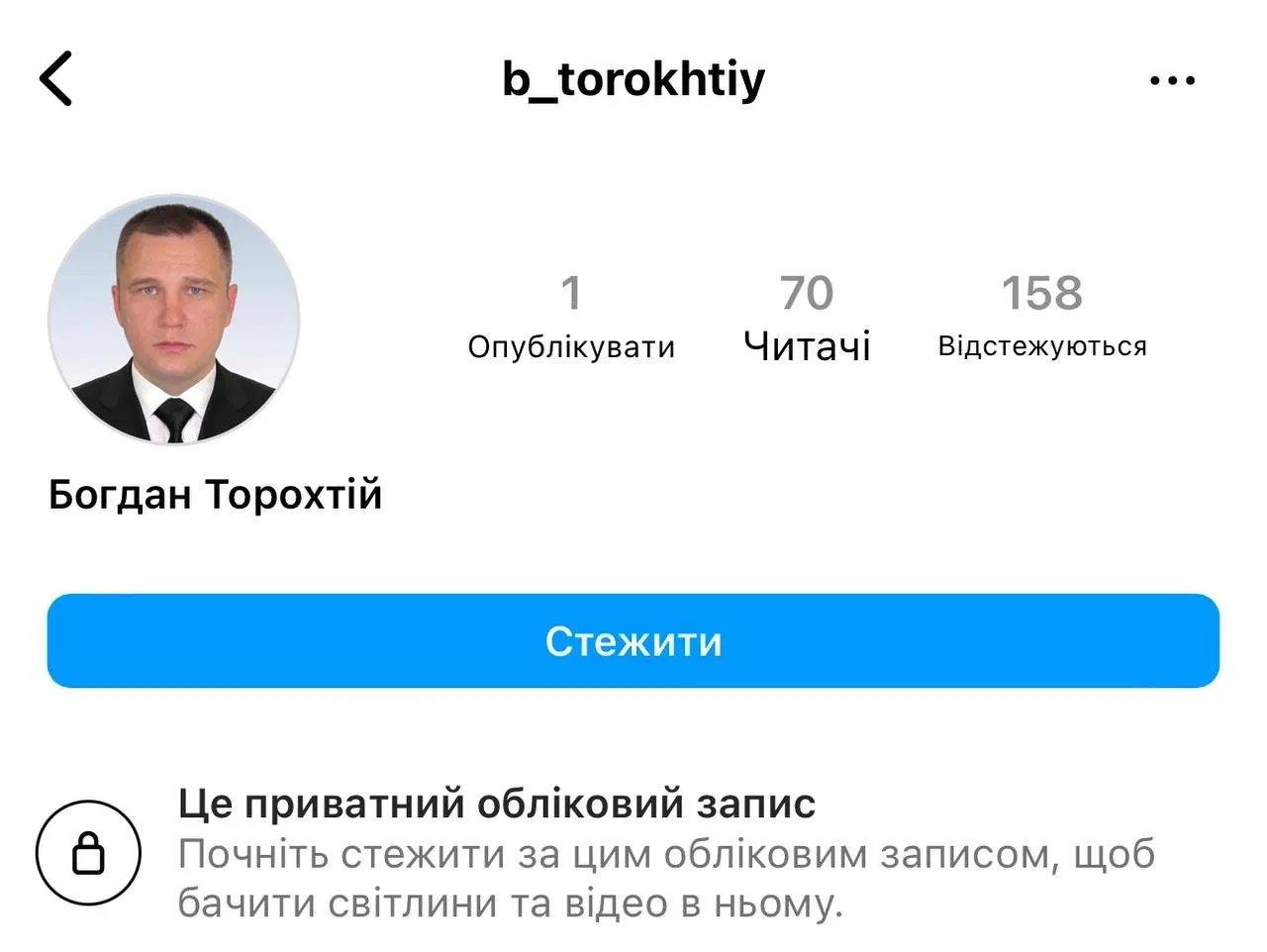The height and width of the screenshot is (952, 1267).
Task: Open the Читачі followers list
Action: click(x=807, y=317)
